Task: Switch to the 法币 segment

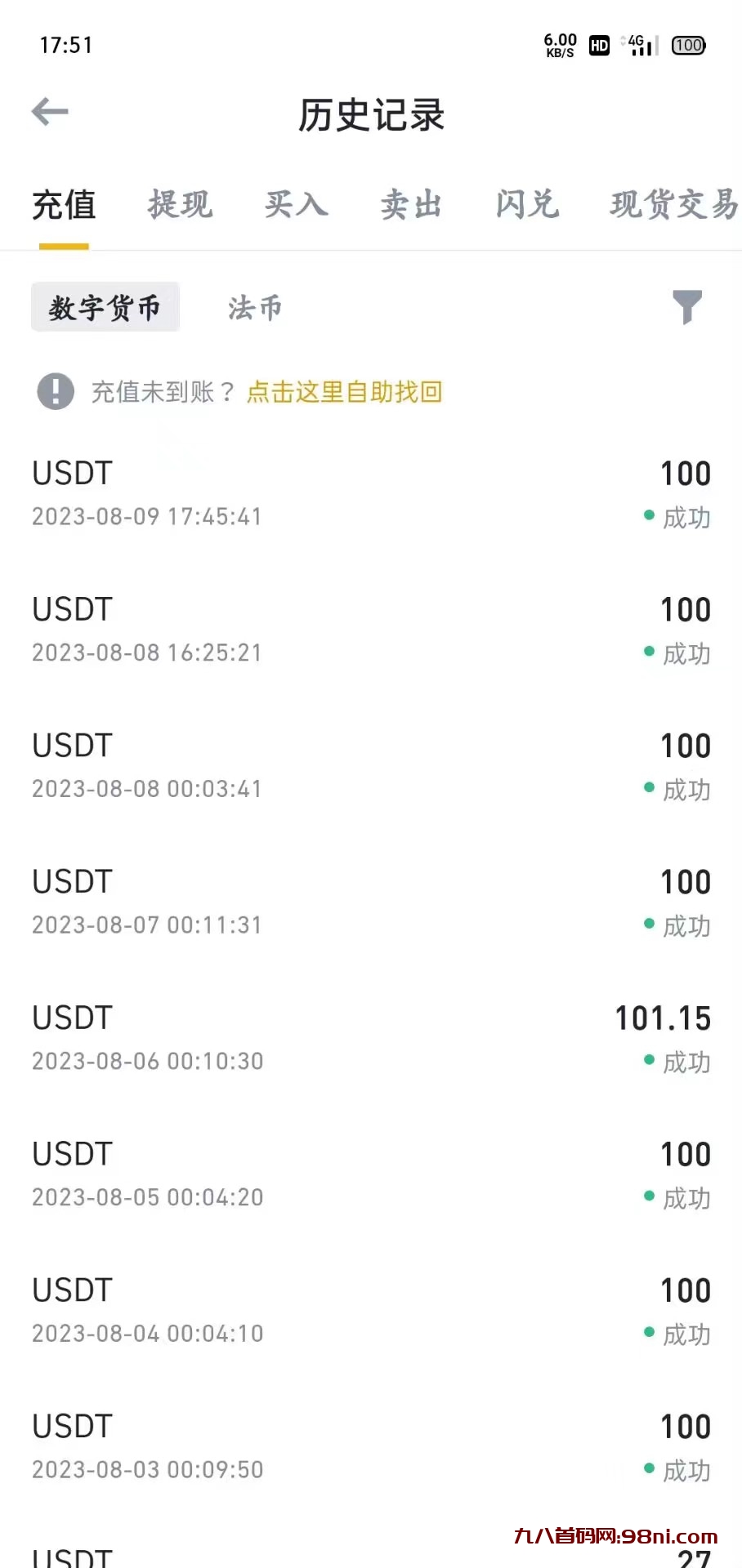Action: point(255,307)
